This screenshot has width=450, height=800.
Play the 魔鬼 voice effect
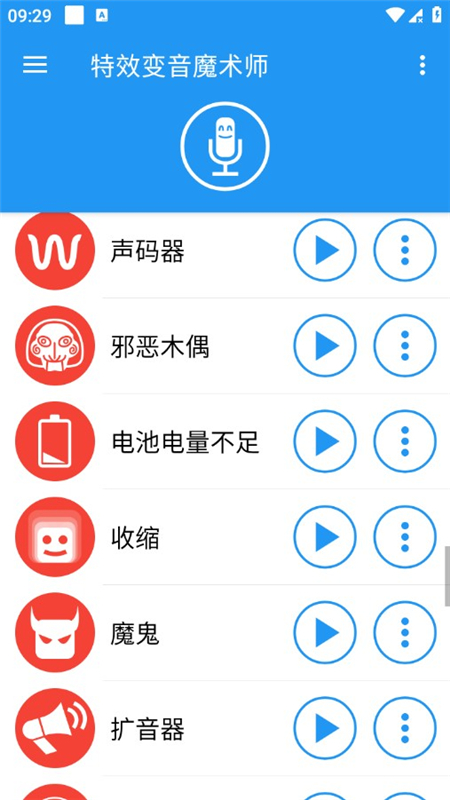[325, 633]
